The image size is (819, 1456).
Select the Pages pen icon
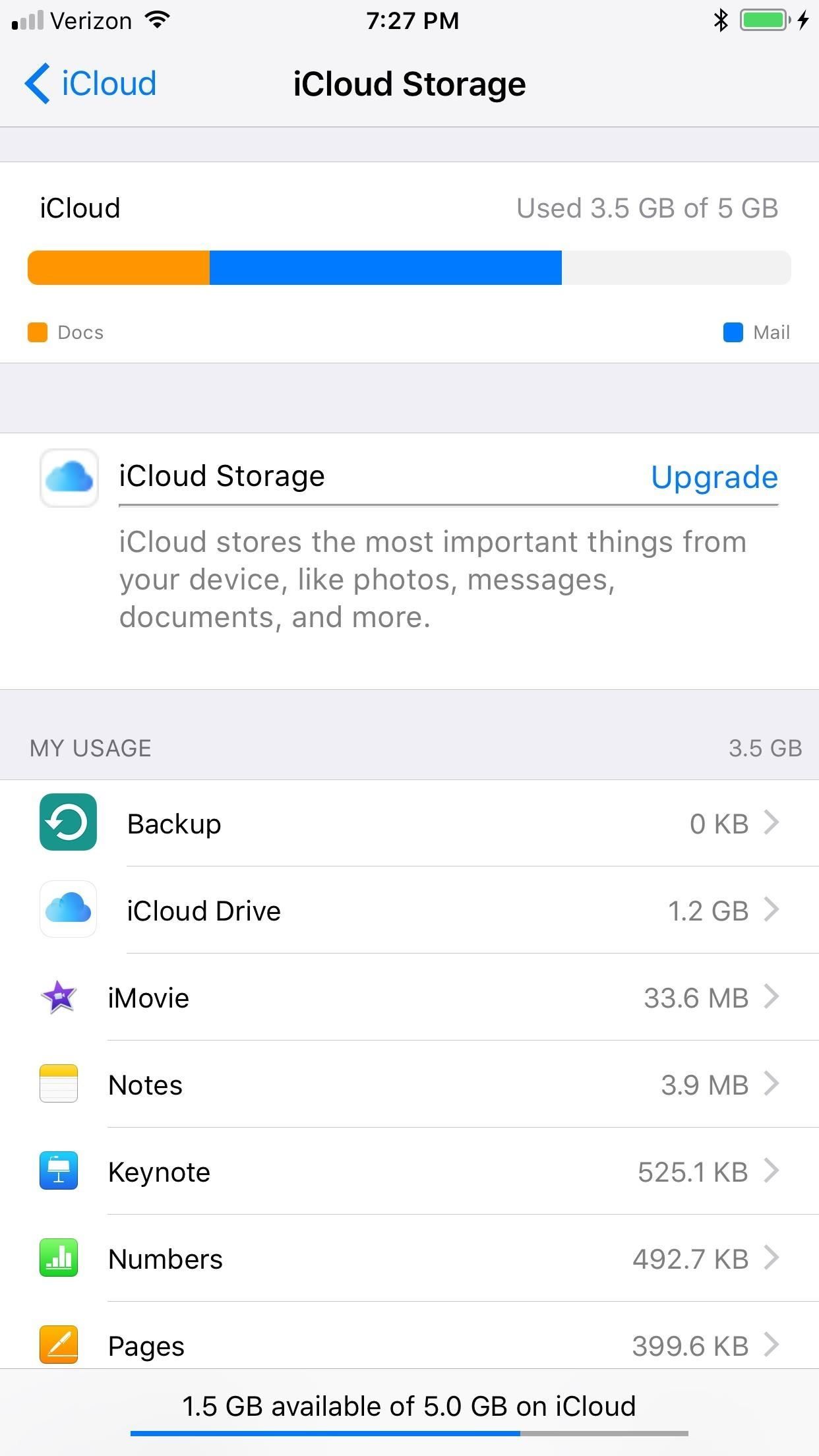(x=59, y=1345)
